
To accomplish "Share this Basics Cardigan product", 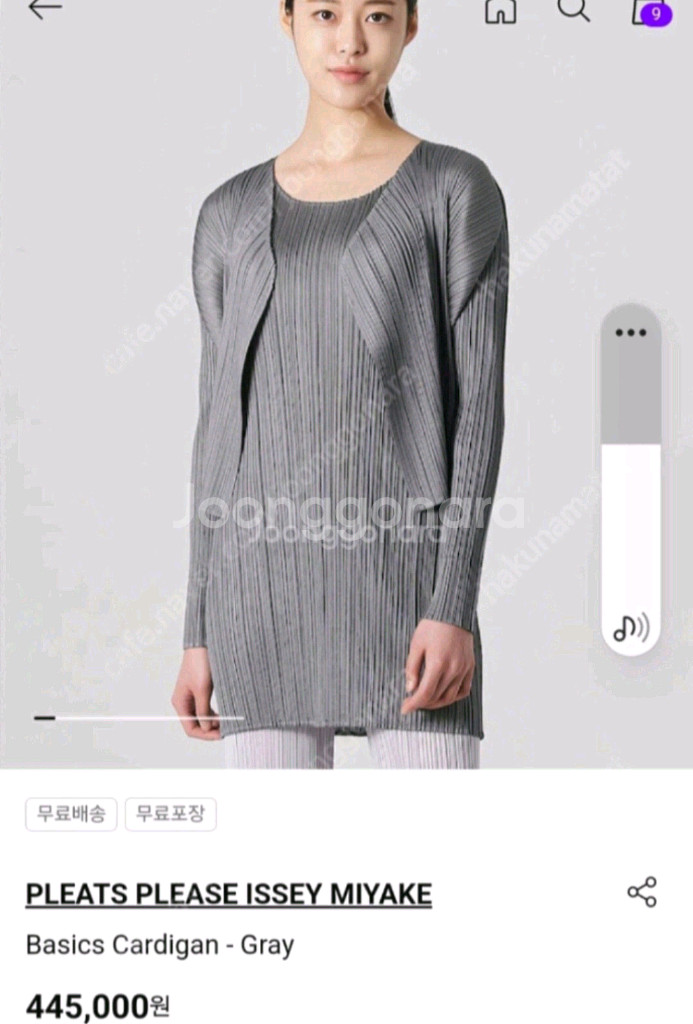I will (x=642, y=892).
